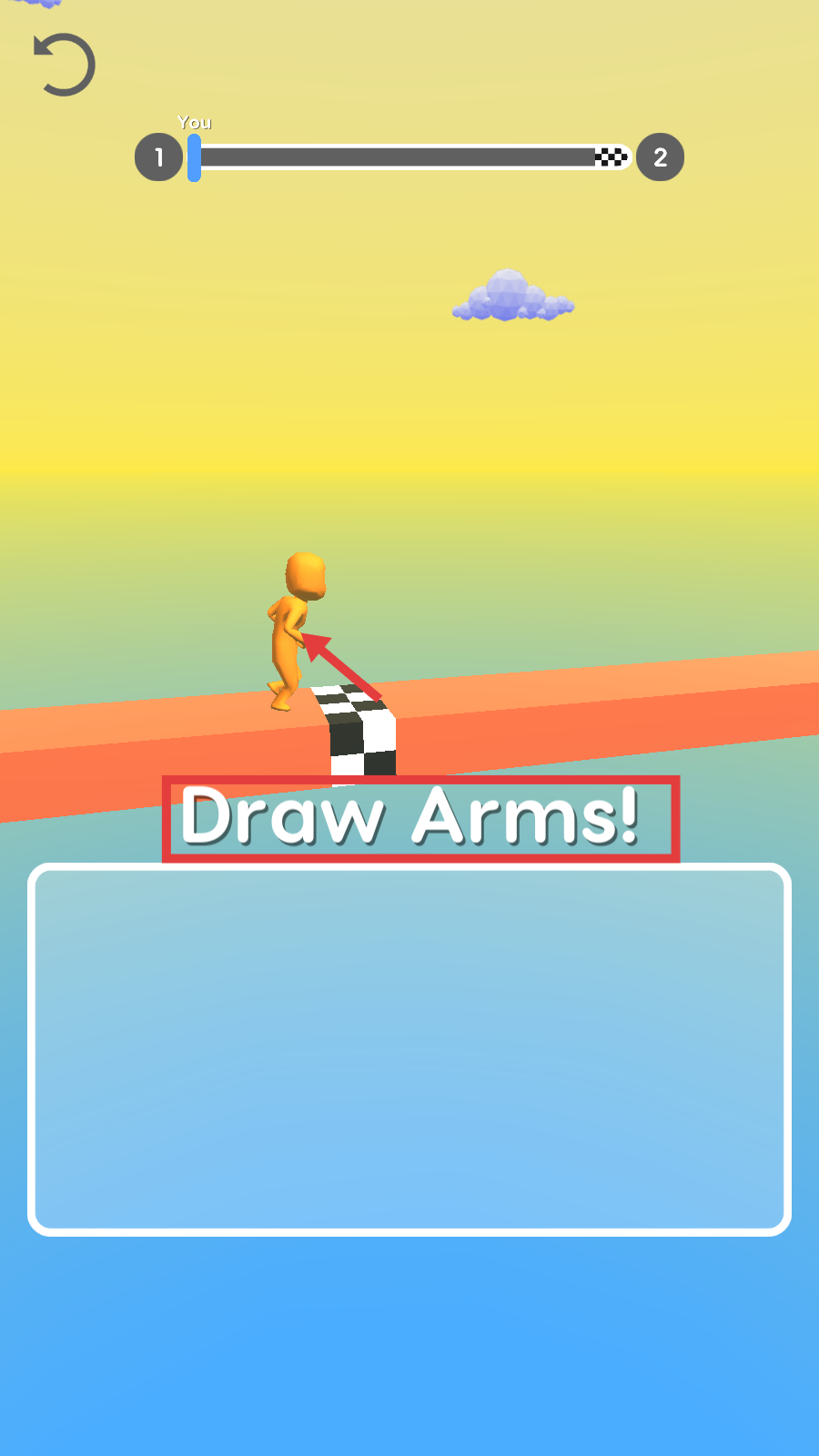Tap inside the arm drawing panel
This screenshot has height=1456, width=819.
409,1049
